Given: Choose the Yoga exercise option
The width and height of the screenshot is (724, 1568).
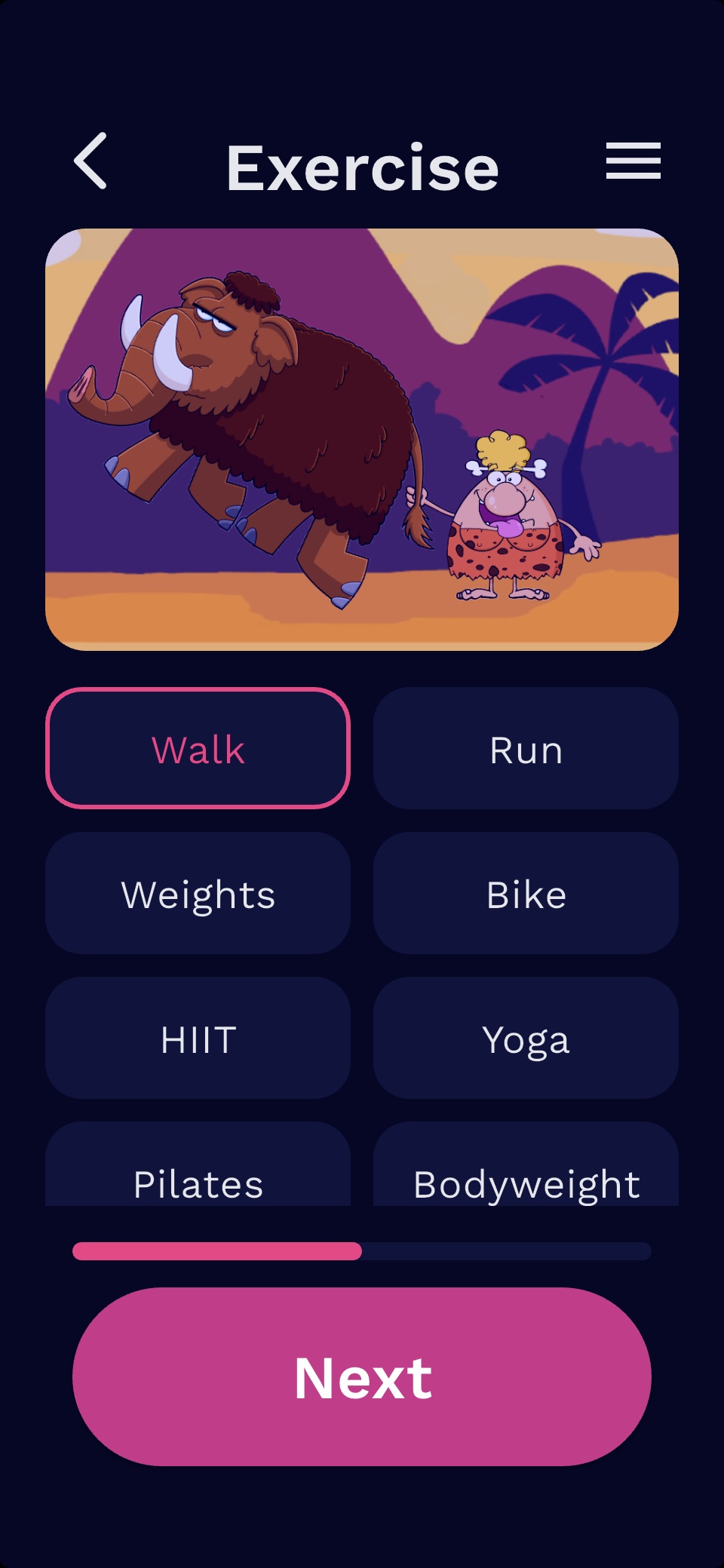Looking at the screenshot, I should pos(526,1039).
